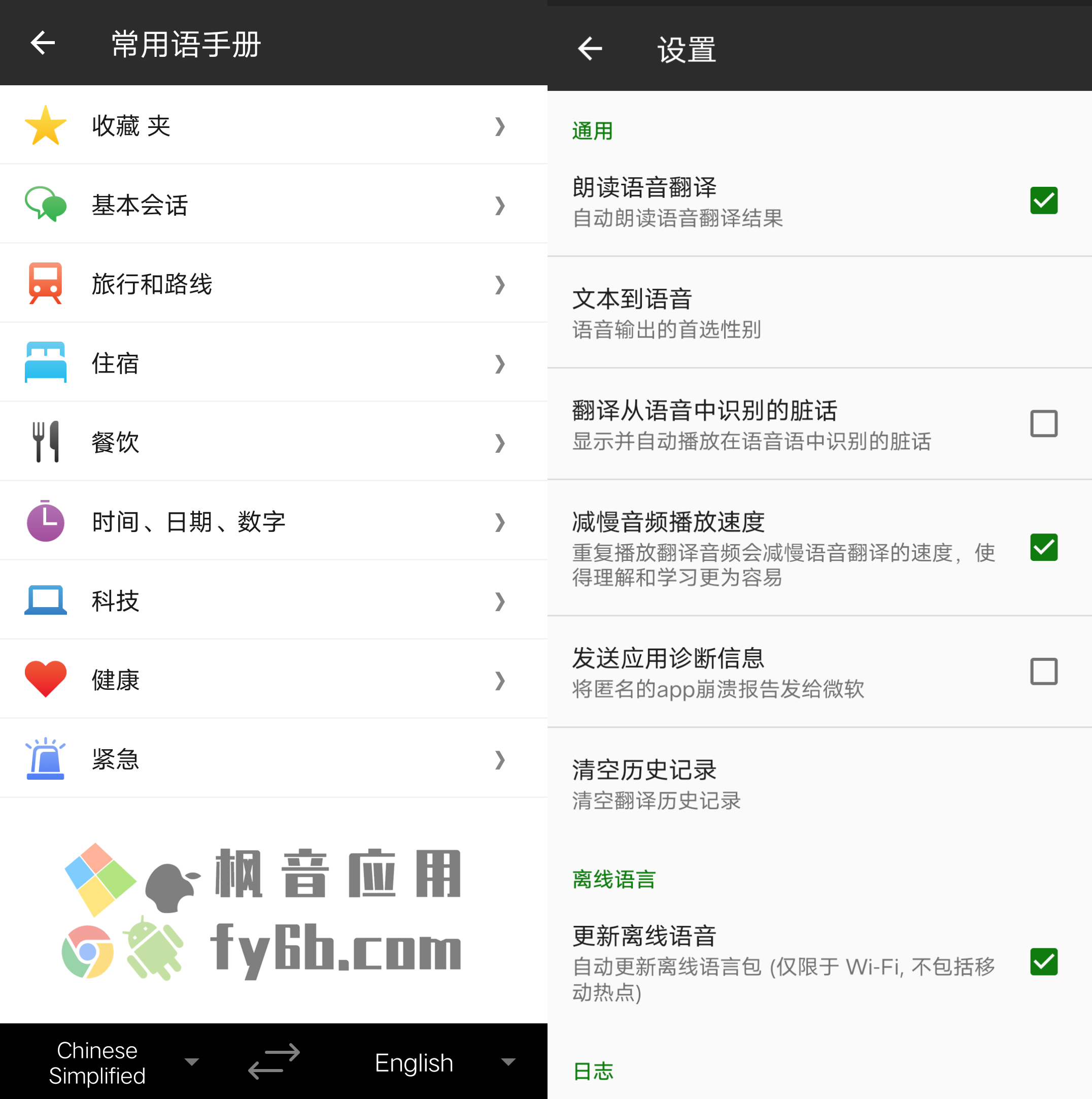Go back from the 常用语手册 phrasebook screen
Image resolution: width=1092 pixels, height=1099 pixels.
coord(43,43)
